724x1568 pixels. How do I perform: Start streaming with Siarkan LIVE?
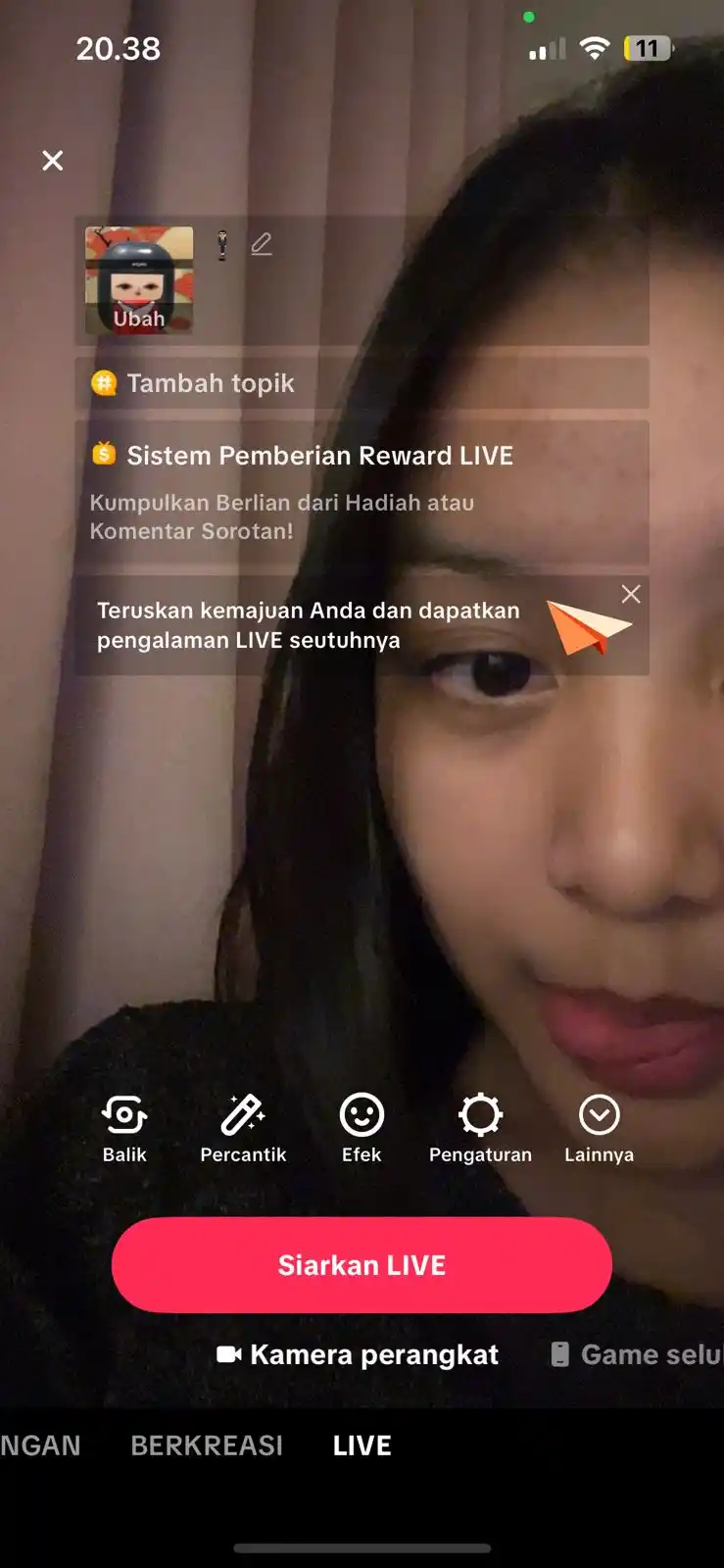pyautogui.click(x=362, y=1265)
